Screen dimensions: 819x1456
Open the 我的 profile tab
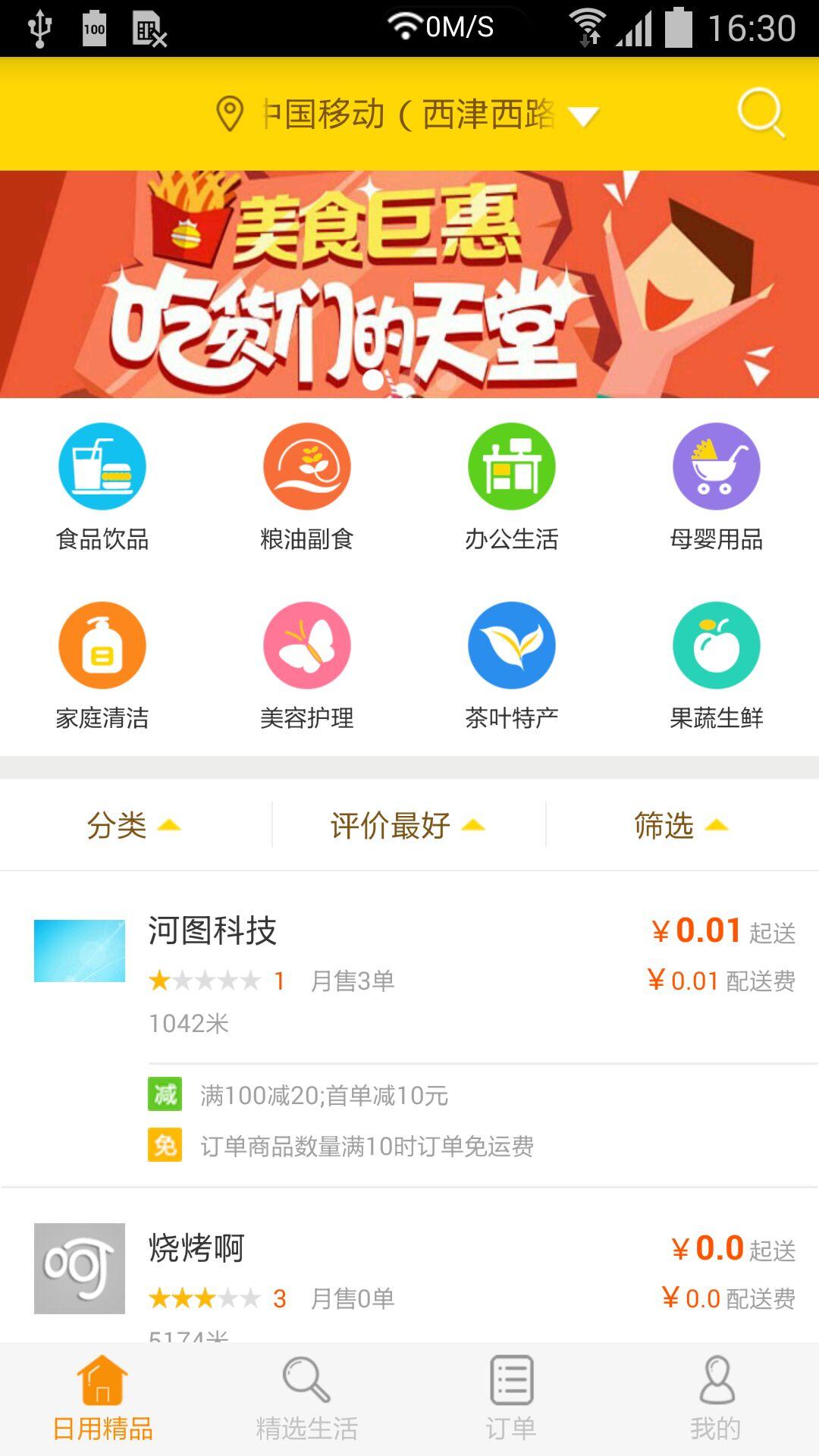[x=717, y=1400]
